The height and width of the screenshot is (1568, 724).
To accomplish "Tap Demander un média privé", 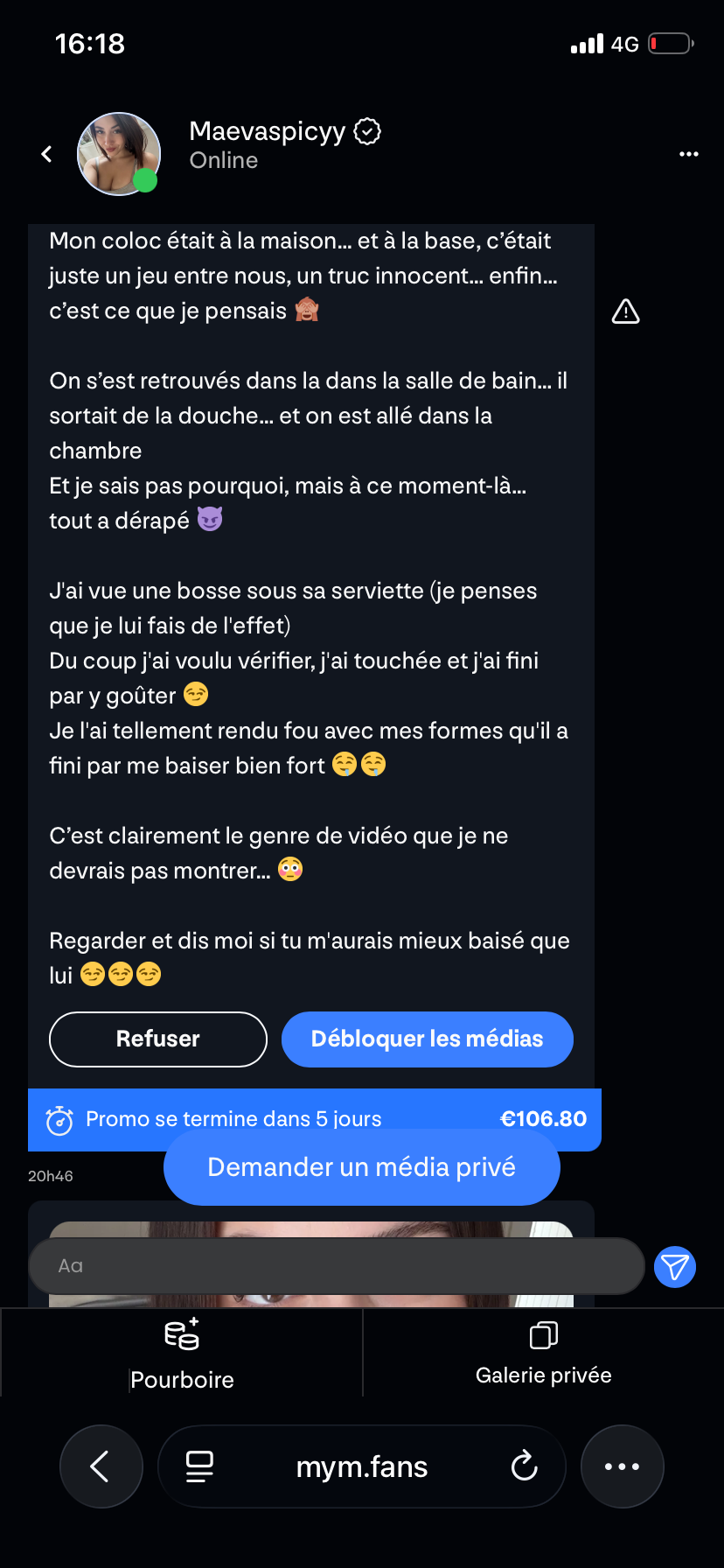I will (x=361, y=1167).
